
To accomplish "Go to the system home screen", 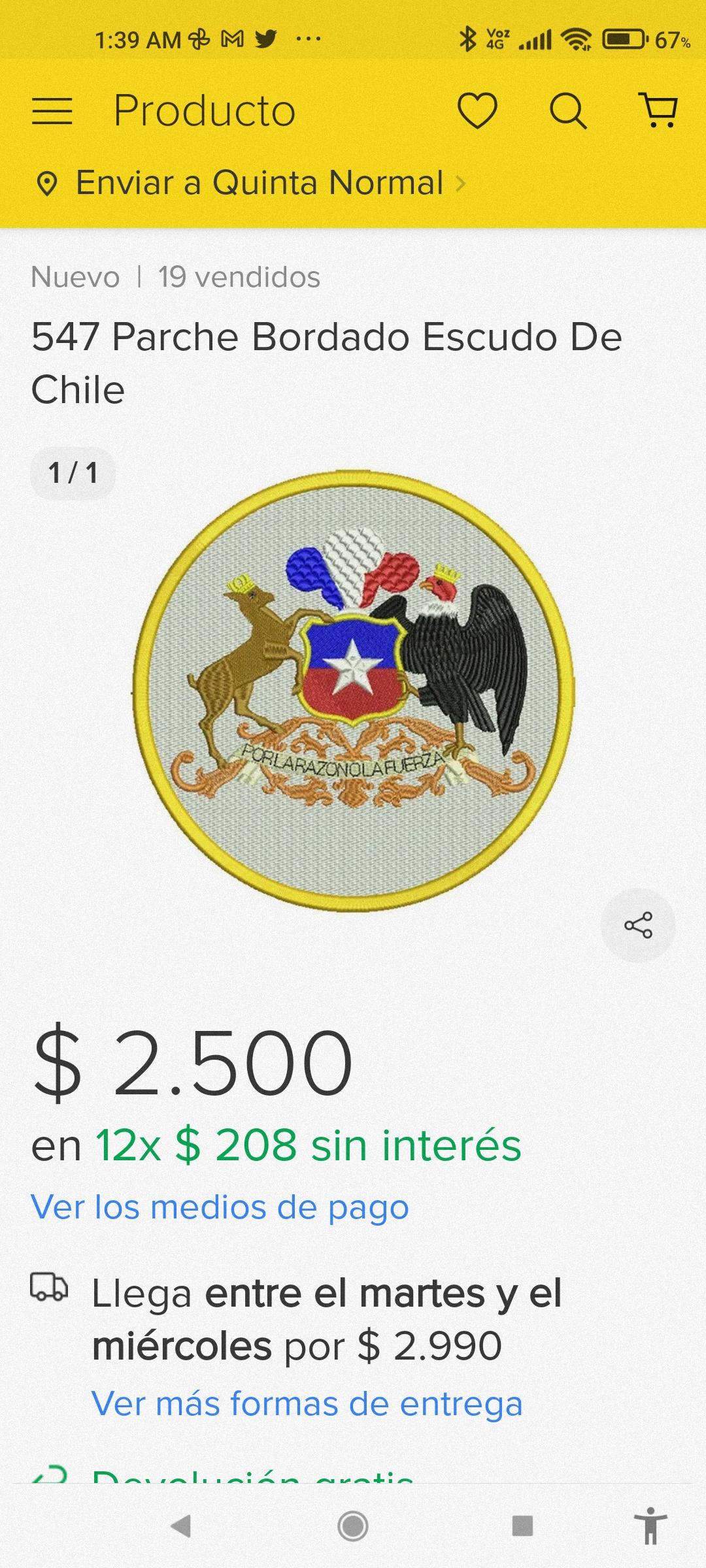I will tap(353, 1527).
